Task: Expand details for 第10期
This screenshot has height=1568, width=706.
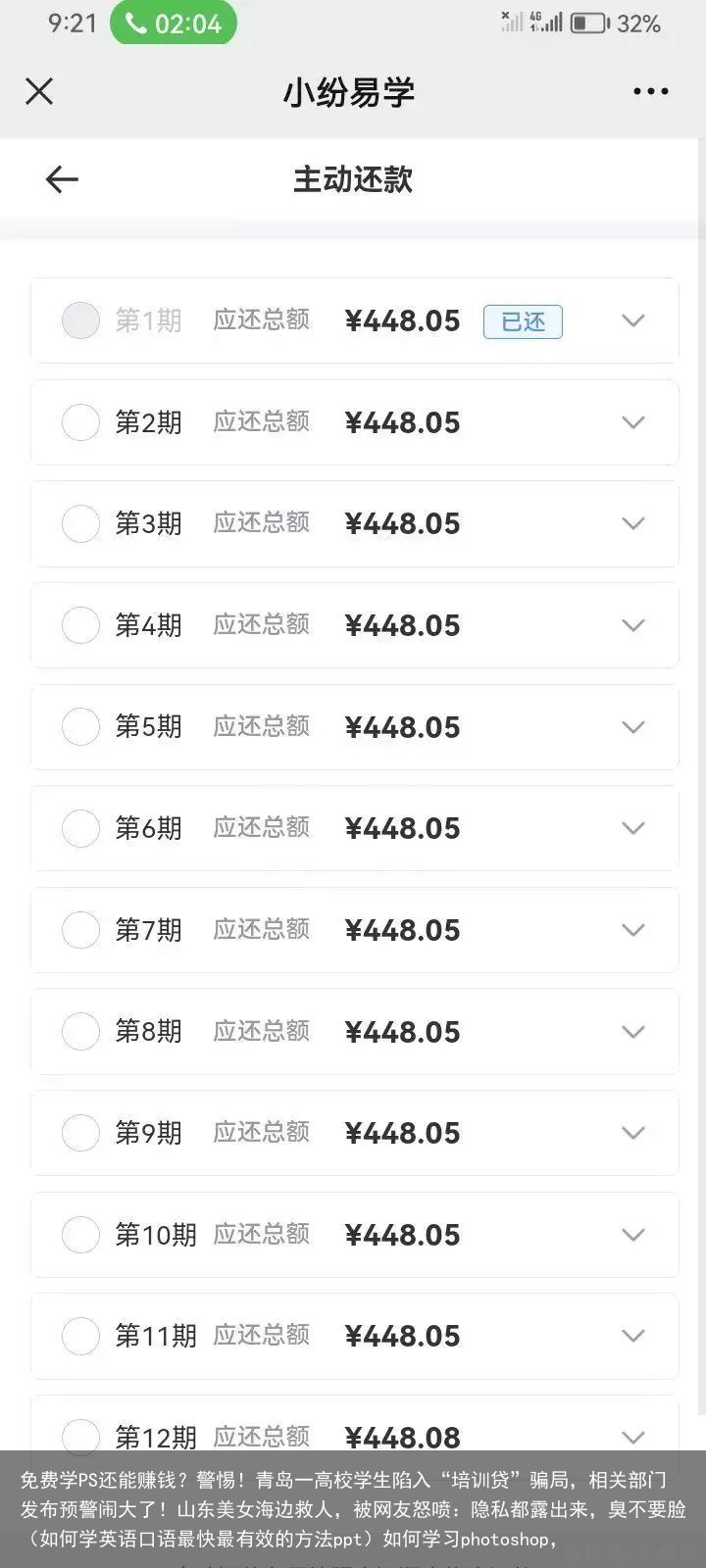Action: coord(633,1235)
